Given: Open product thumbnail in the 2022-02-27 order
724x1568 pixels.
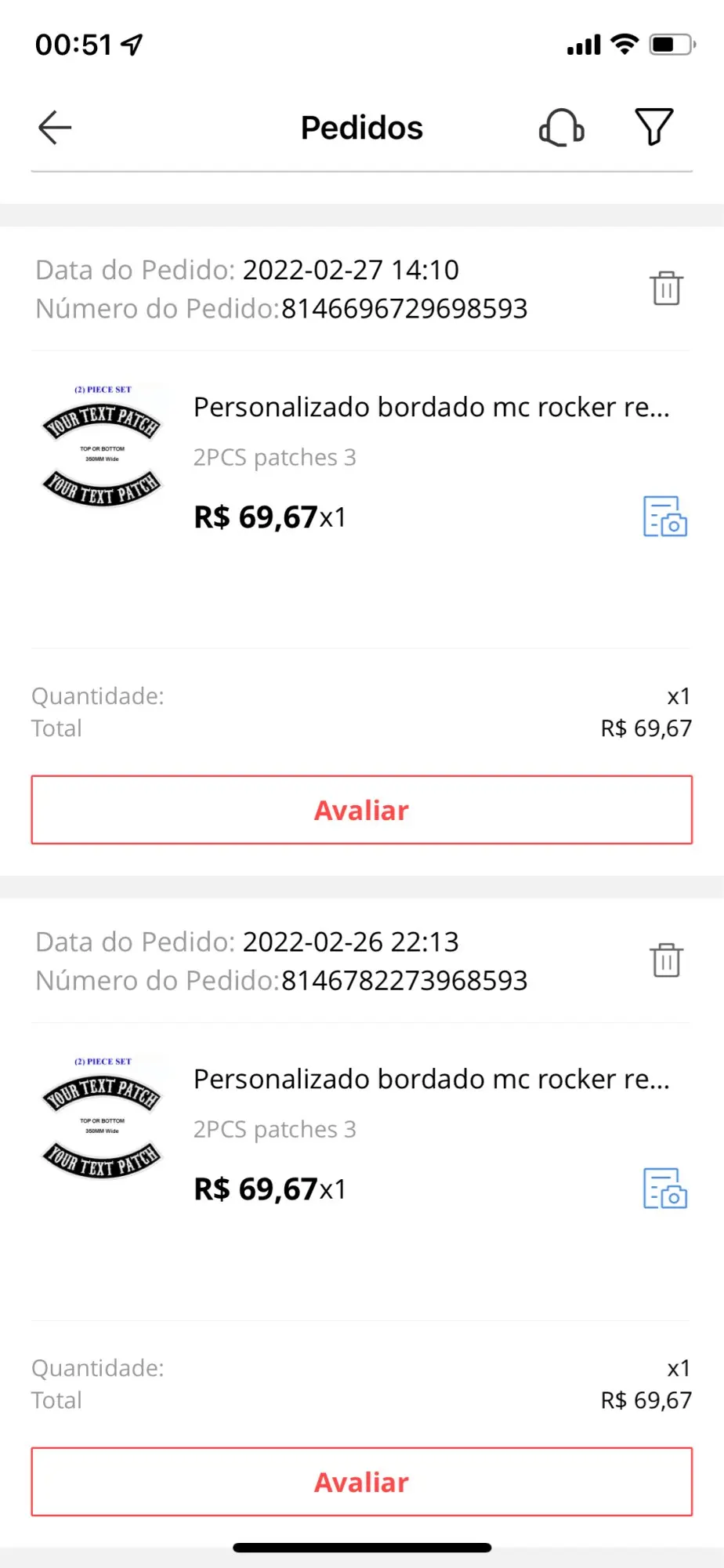Looking at the screenshot, I should [102, 447].
